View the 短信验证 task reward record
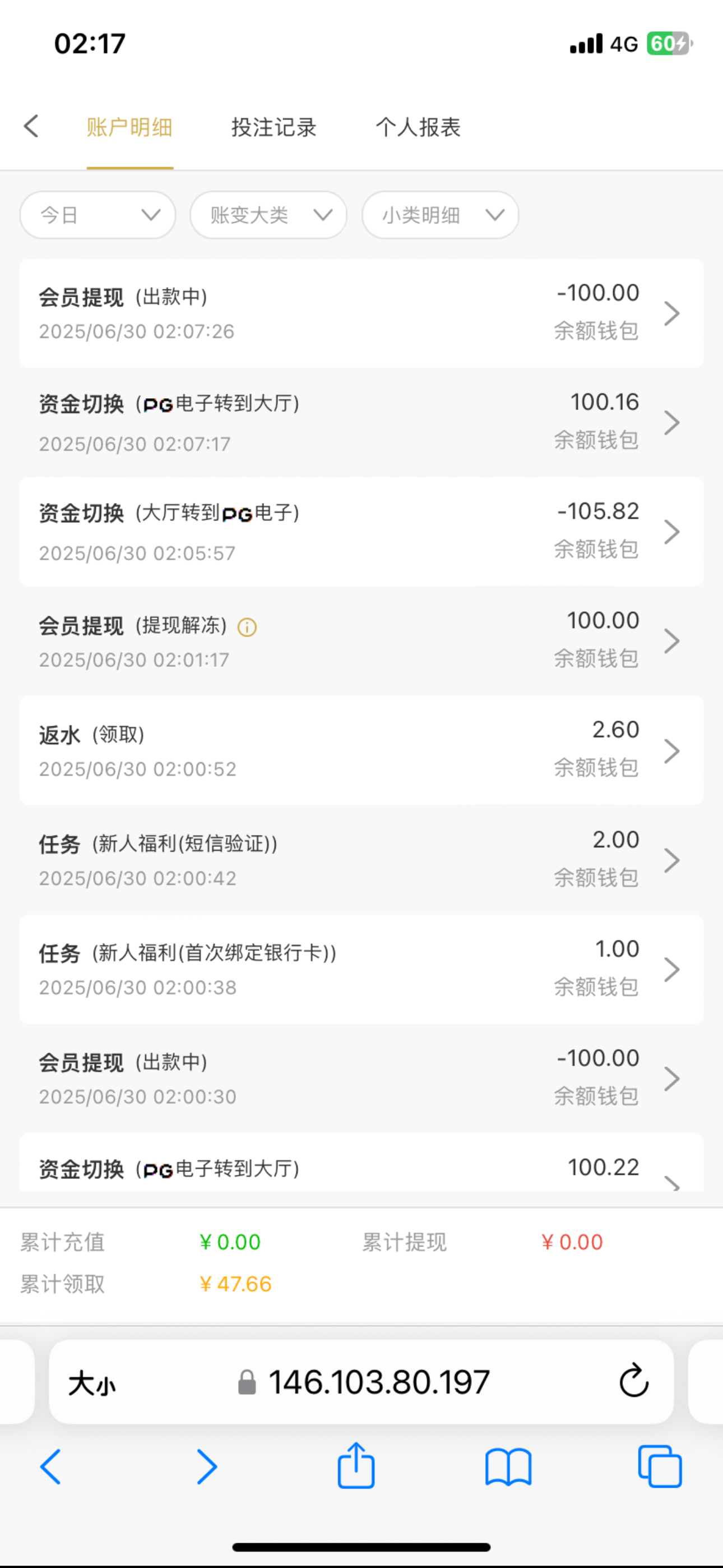 (361, 860)
